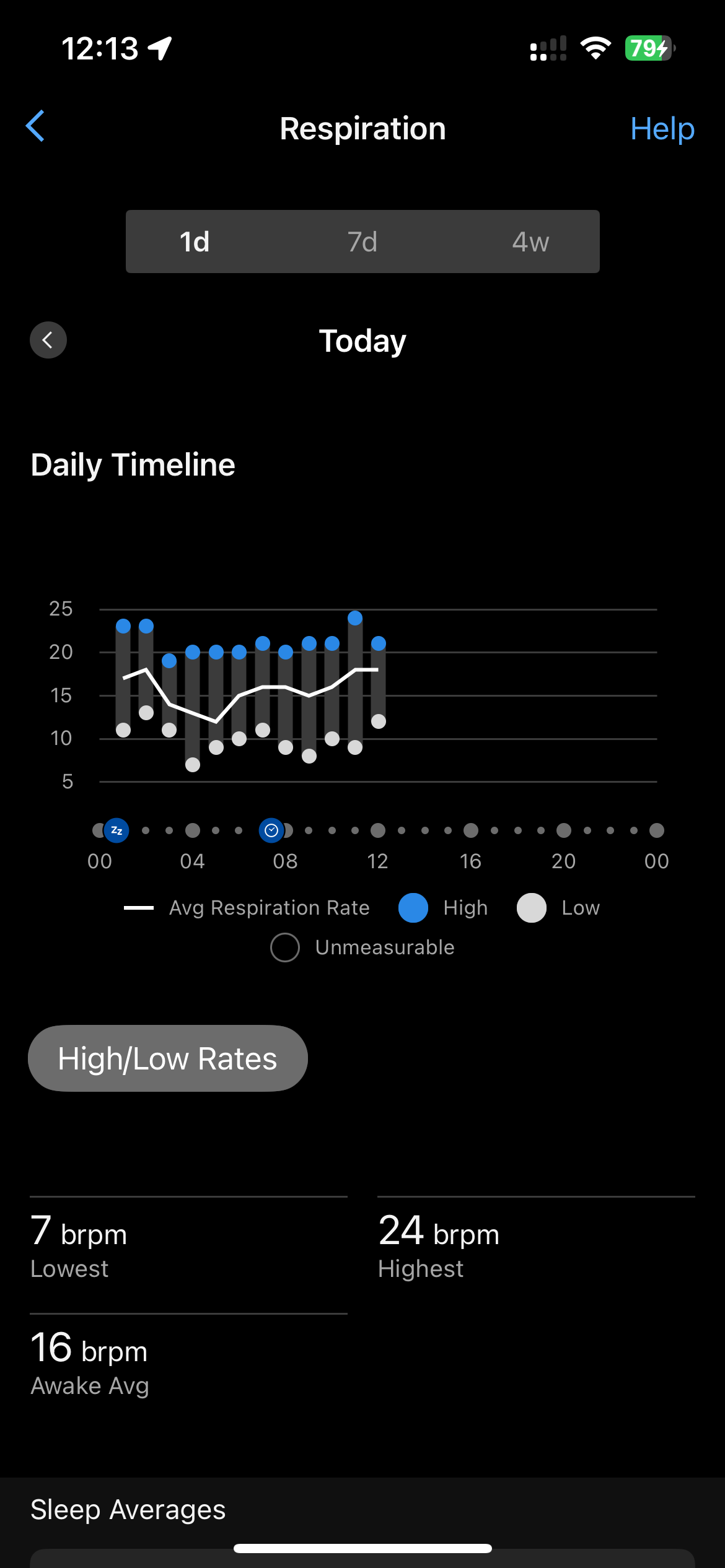Open the Help link
Image resolution: width=725 pixels, height=1568 pixels.
(662, 129)
